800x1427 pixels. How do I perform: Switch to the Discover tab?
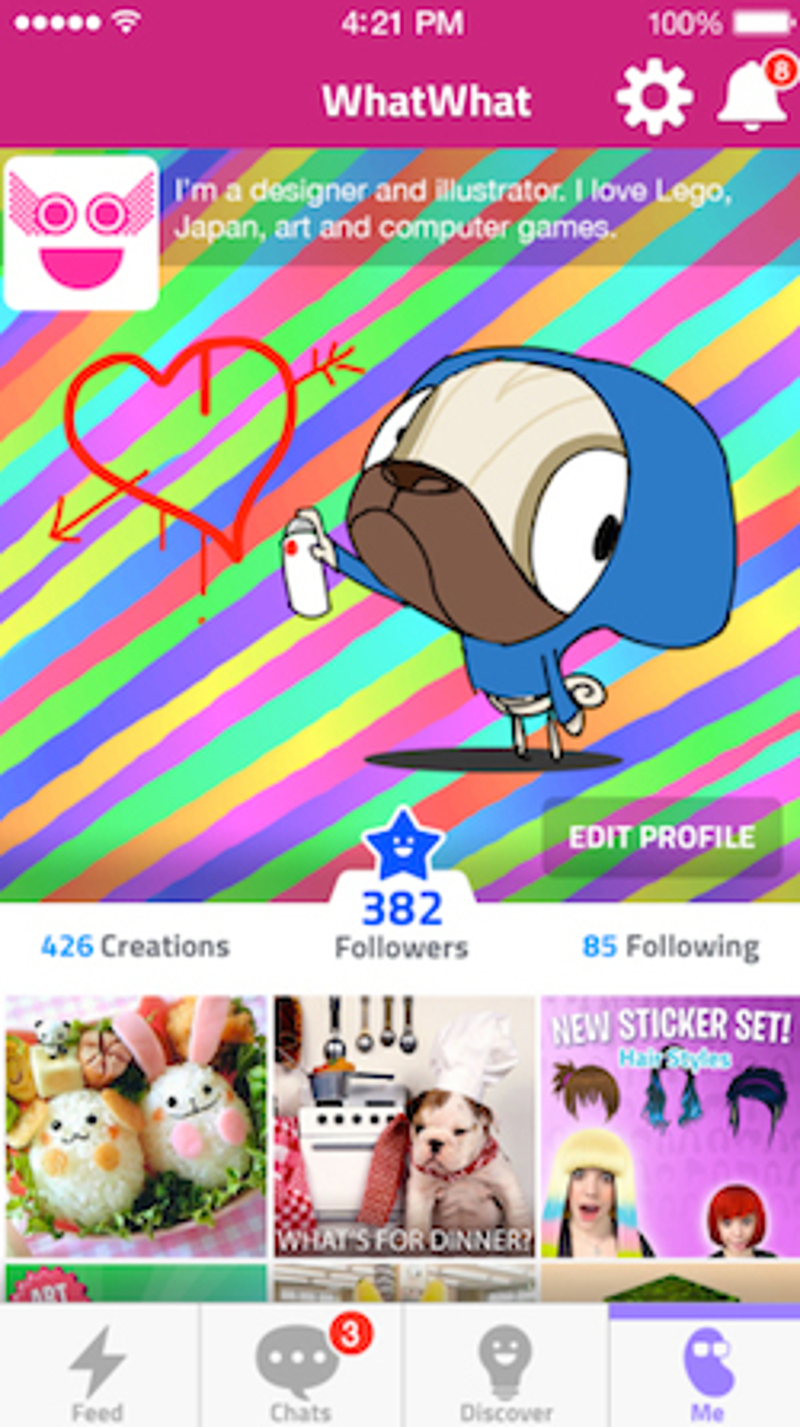click(x=505, y=1372)
